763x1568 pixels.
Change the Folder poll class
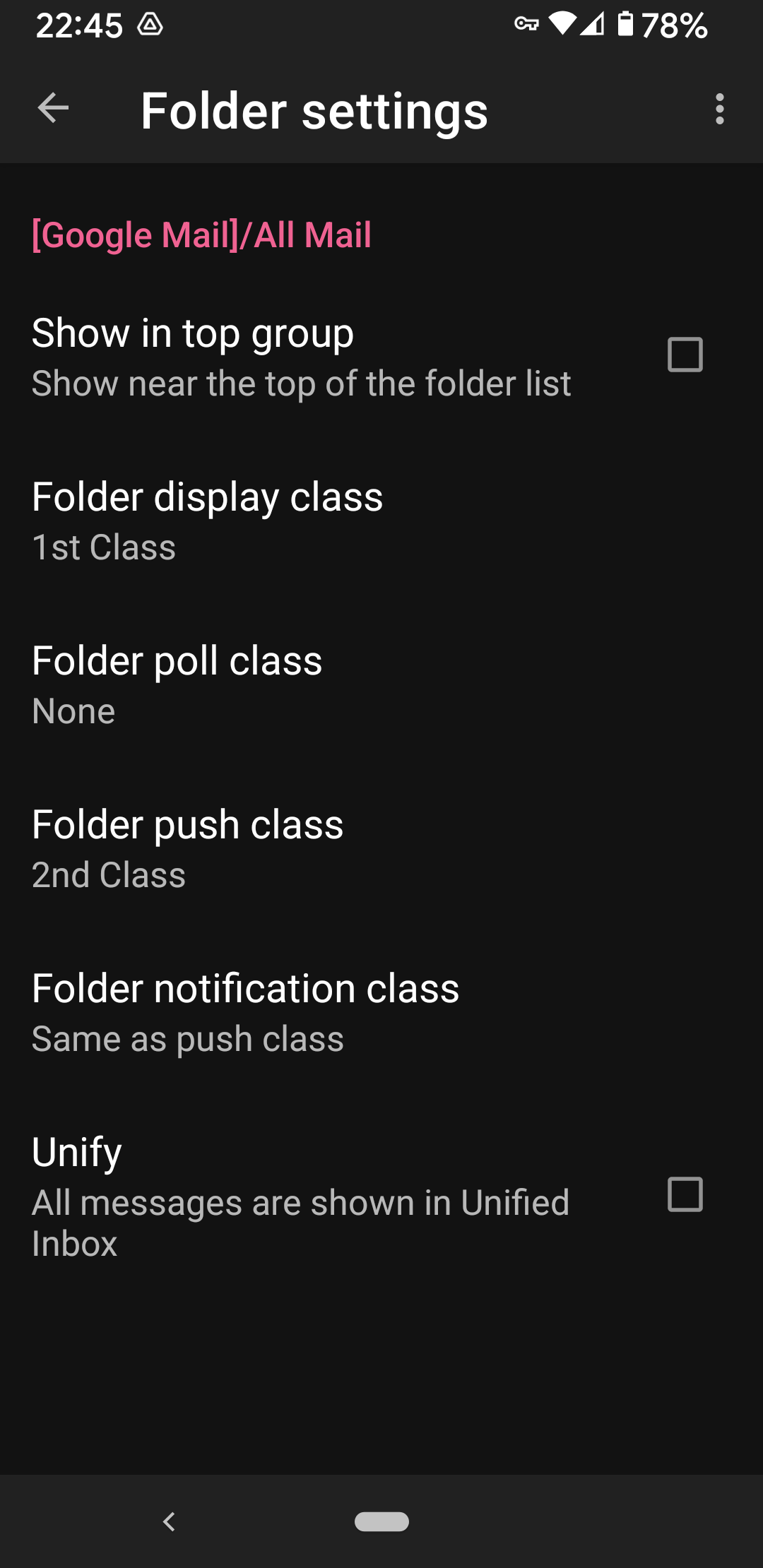pos(381,685)
